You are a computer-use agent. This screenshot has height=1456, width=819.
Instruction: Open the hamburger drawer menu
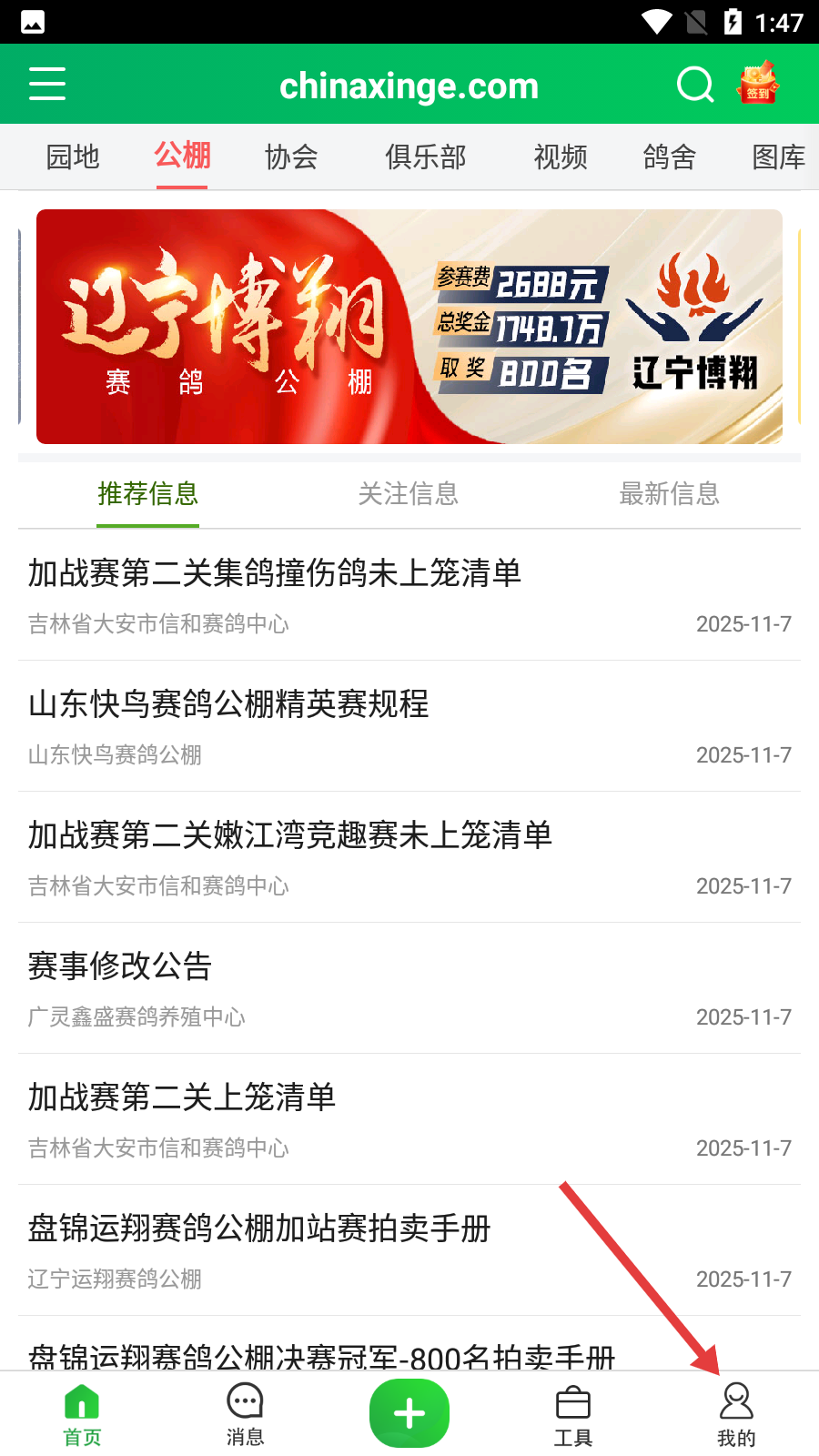point(47,84)
